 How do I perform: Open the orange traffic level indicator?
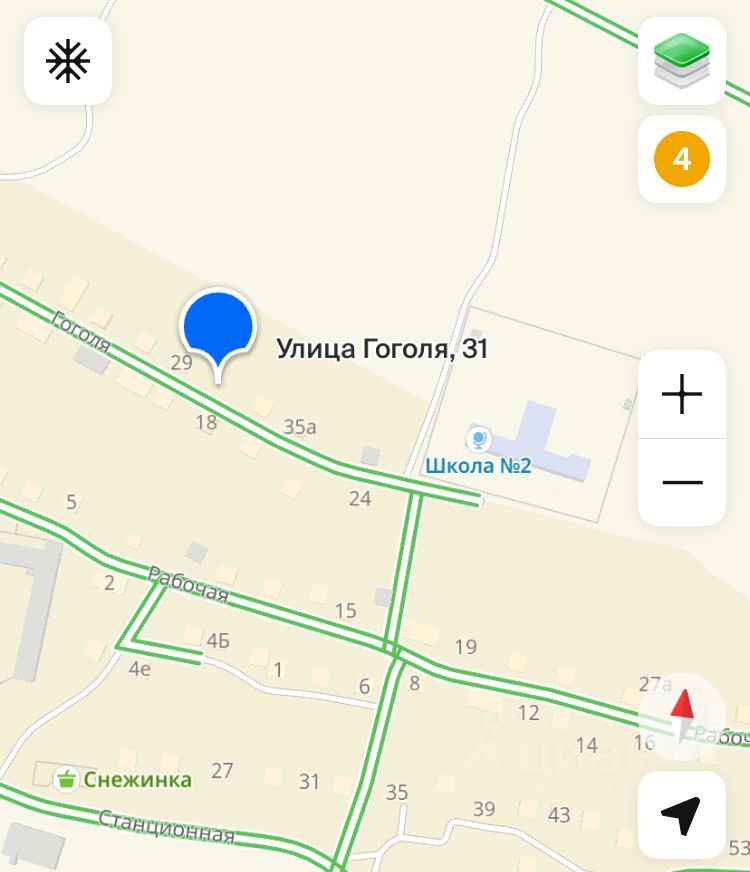pyautogui.click(x=682, y=159)
